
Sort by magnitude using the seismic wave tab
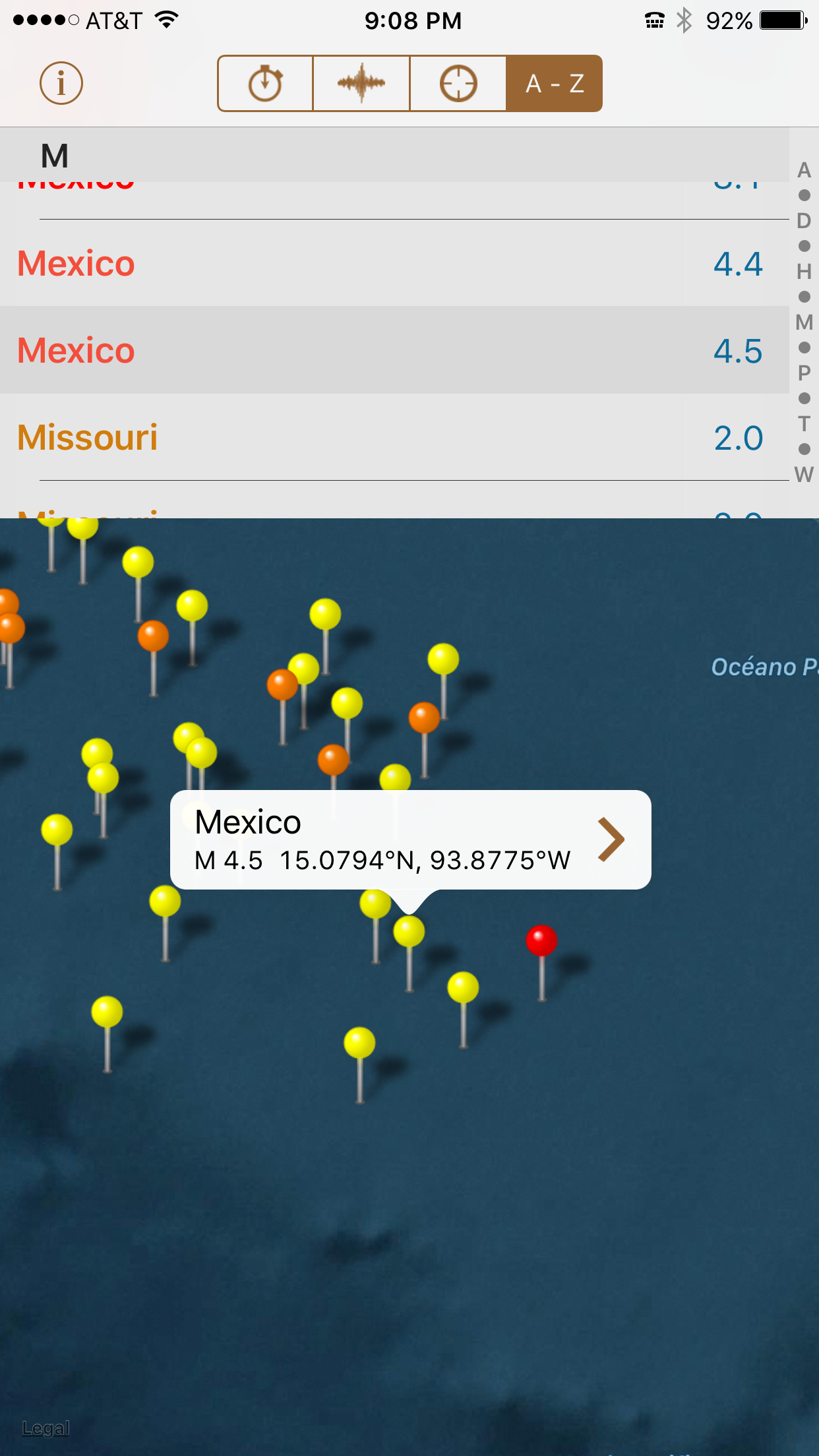pyautogui.click(x=361, y=84)
